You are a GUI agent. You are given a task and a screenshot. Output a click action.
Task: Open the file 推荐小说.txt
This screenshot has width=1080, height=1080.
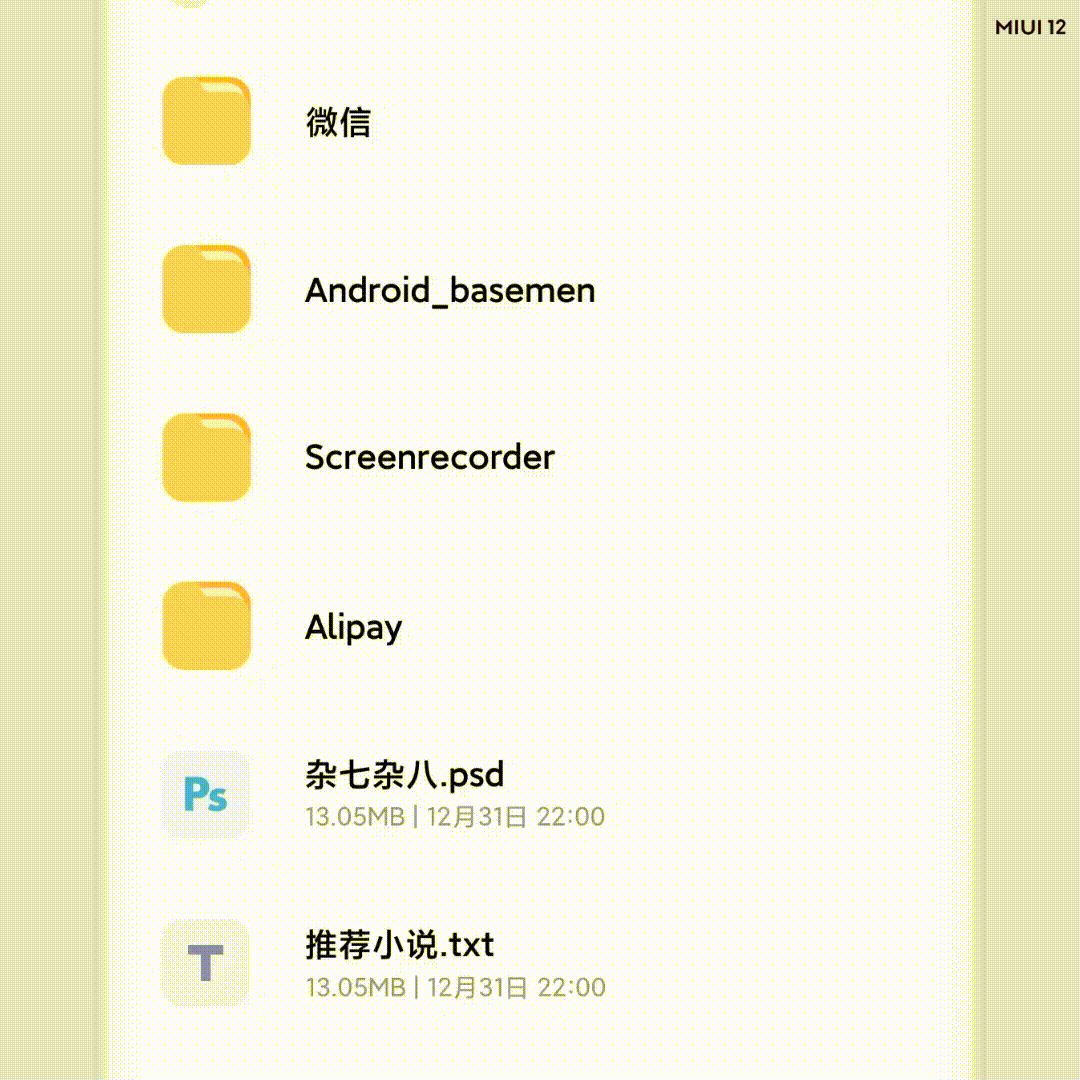tap(399, 945)
